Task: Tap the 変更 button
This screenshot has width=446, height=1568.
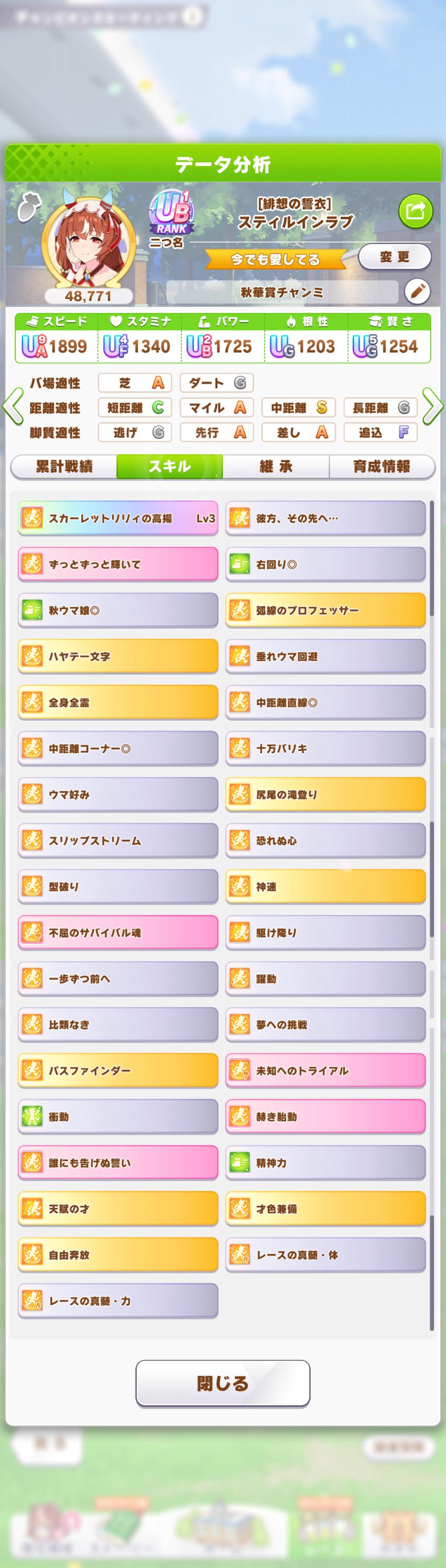Action: (x=394, y=257)
